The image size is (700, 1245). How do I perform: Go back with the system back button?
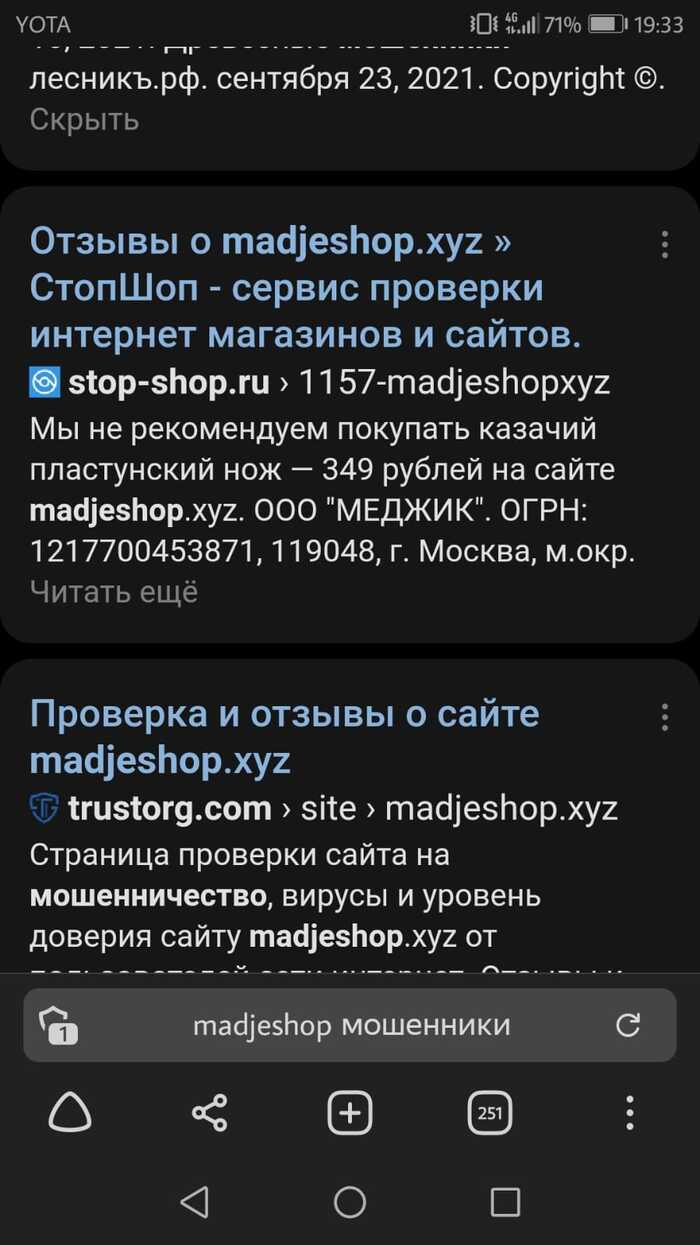click(x=194, y=1201)
